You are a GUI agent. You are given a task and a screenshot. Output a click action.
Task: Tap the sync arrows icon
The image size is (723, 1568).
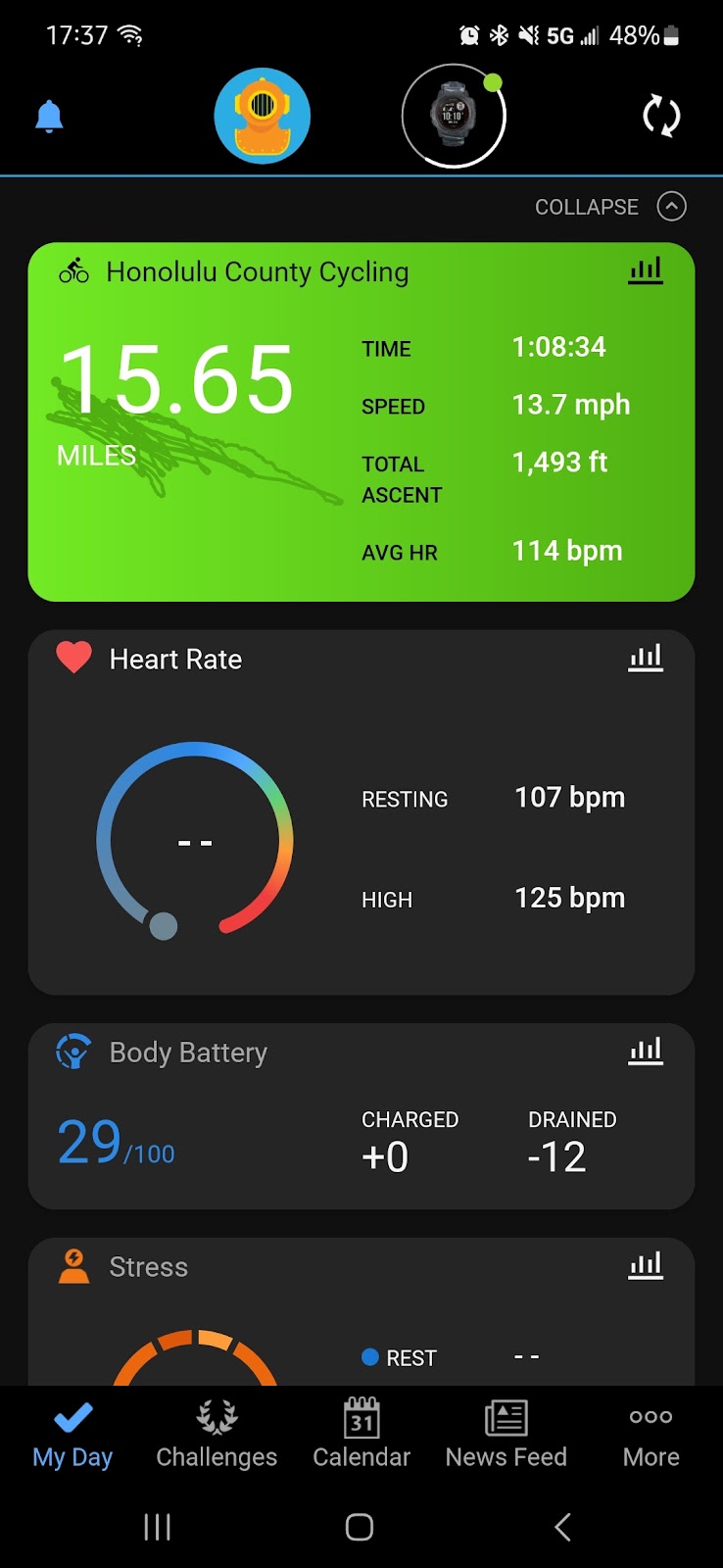pos(661,116)
